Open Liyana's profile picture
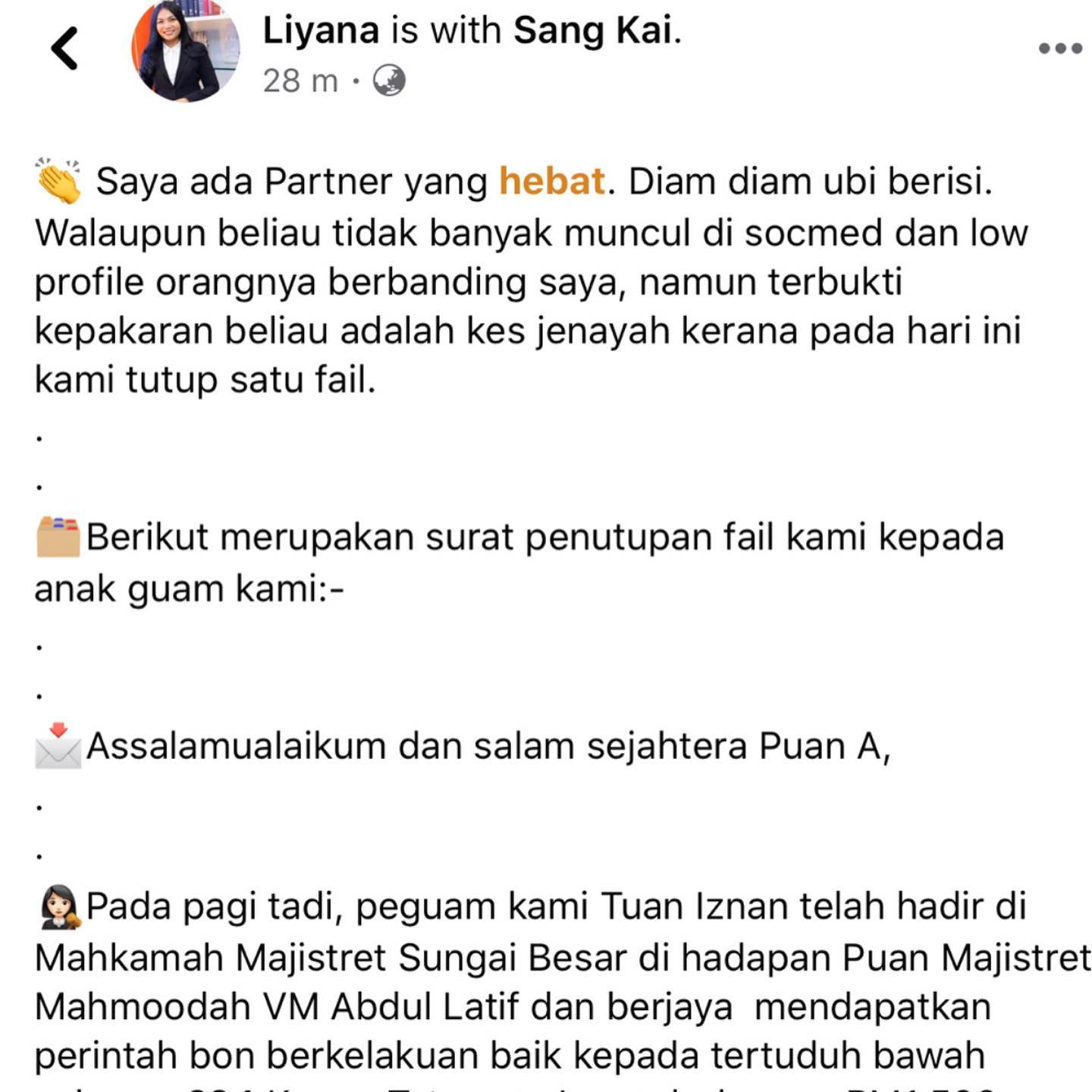Viewport: 1092px width, 1092px height. (x=186, y=49)
